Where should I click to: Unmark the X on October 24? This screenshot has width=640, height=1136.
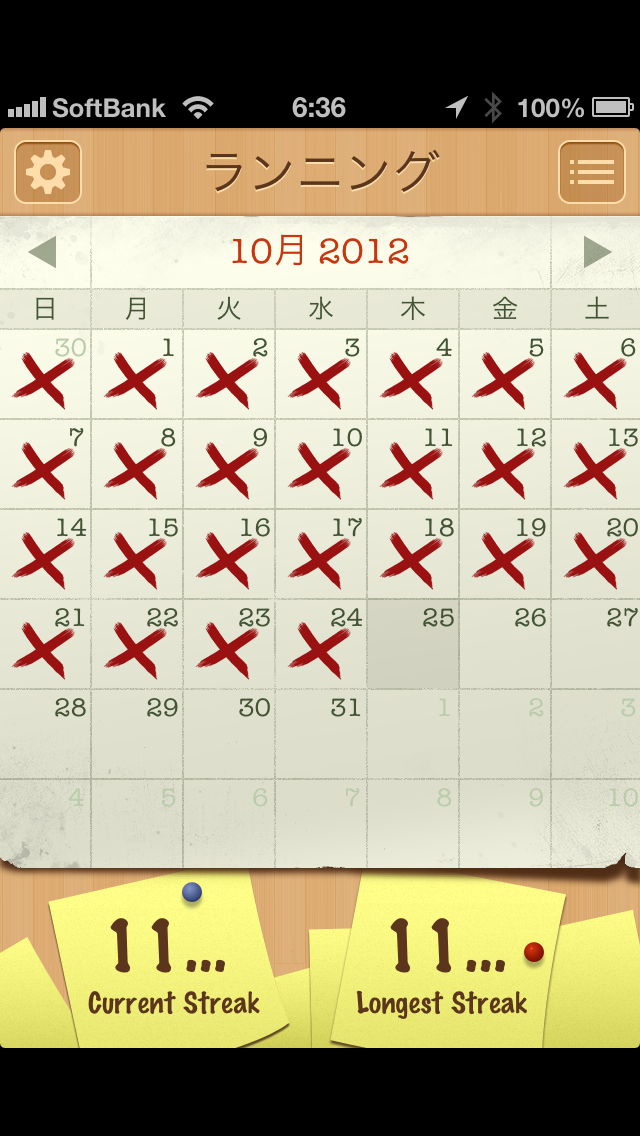click(x=321, y=645)
